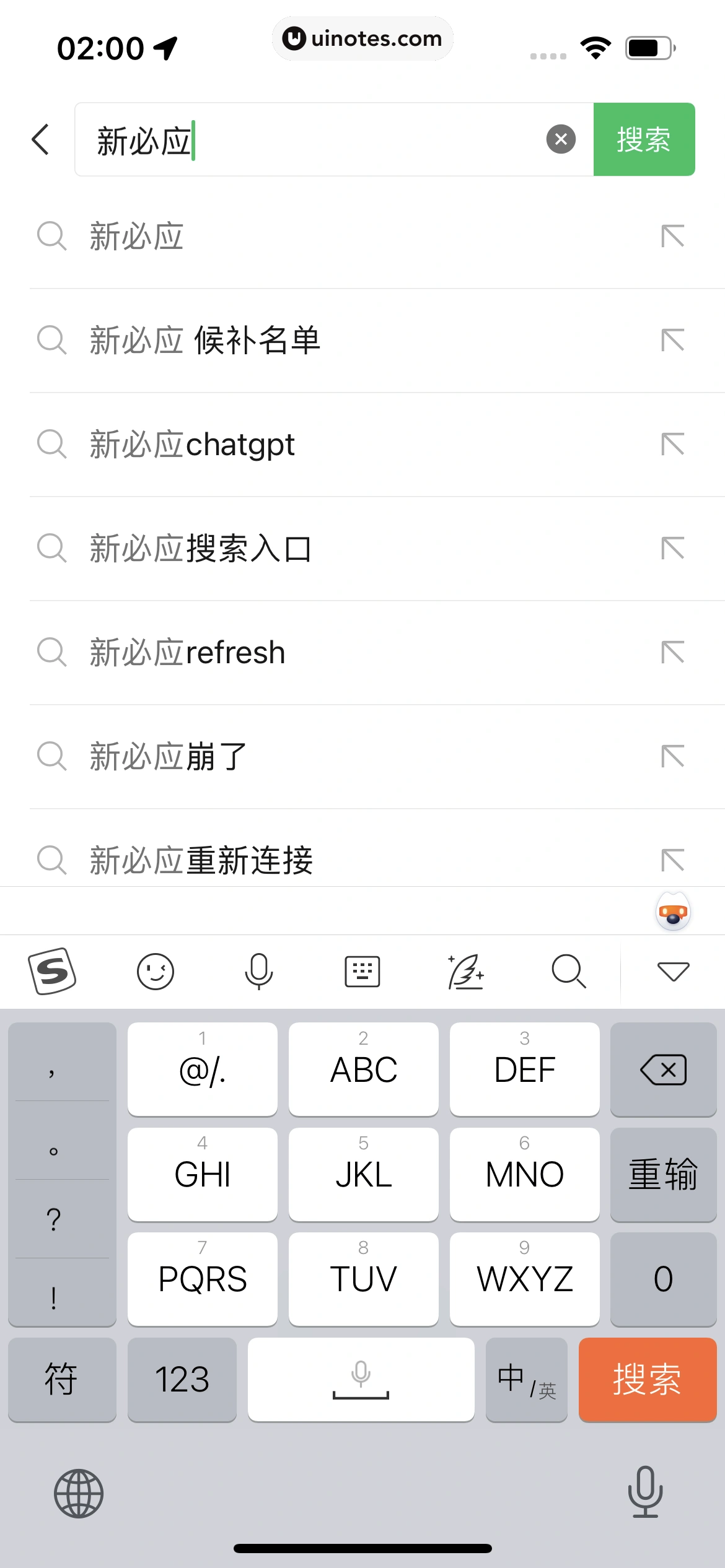Clear the search text with the x icon
Image resolution: width=725 pixels, height=1568 pixels.
[560, 139]
